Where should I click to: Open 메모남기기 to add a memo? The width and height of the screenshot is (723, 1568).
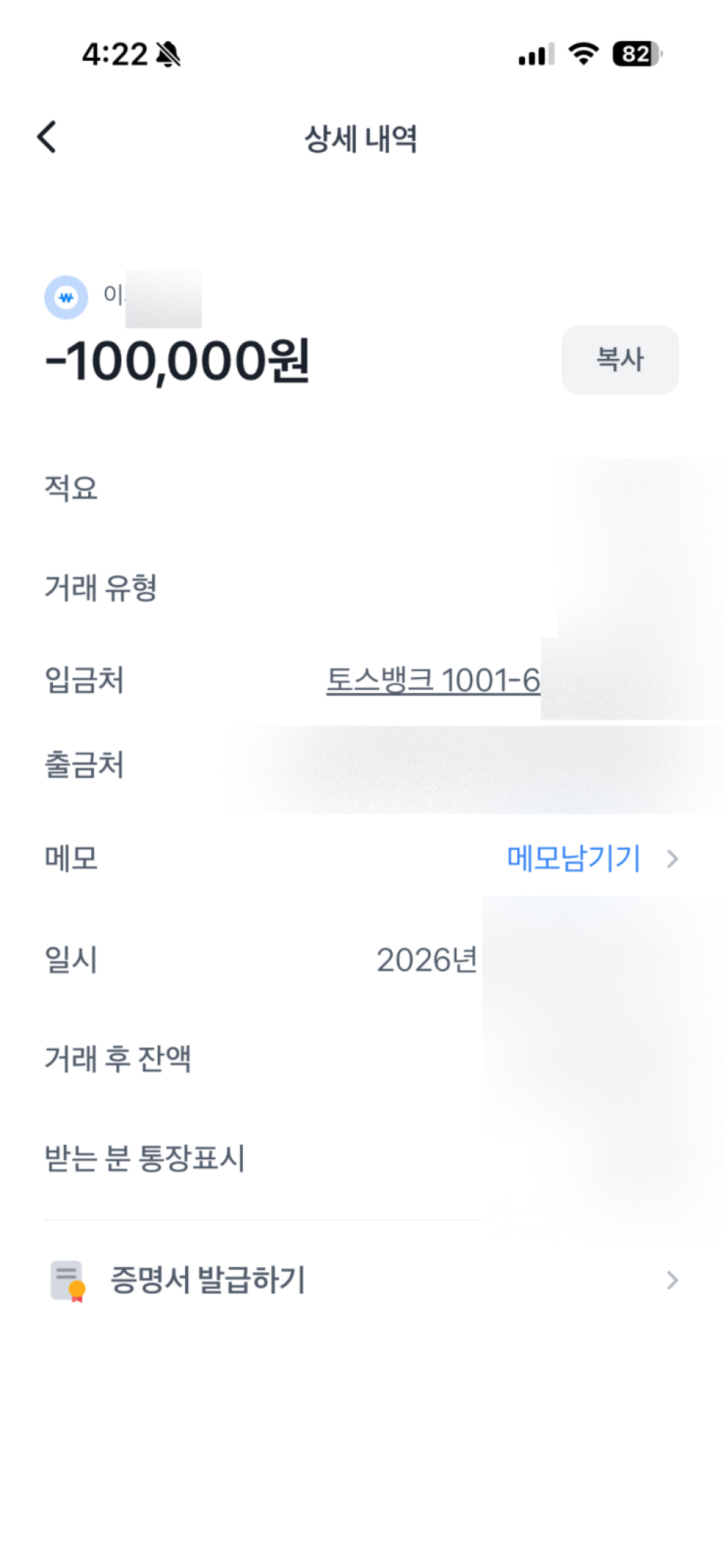click(x=575, y=858)
